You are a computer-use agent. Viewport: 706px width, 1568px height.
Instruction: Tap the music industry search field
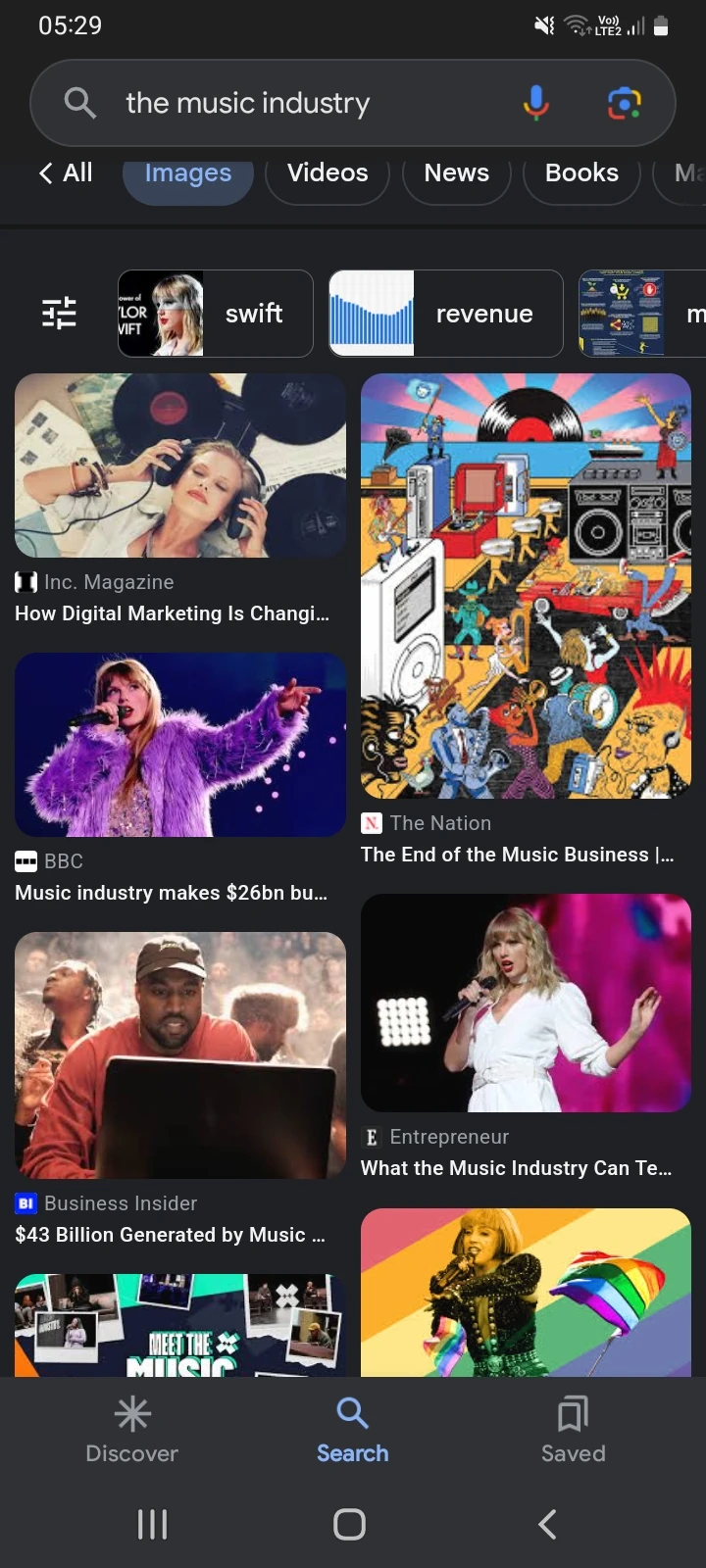pyautogui.click(x=294, y=103)
